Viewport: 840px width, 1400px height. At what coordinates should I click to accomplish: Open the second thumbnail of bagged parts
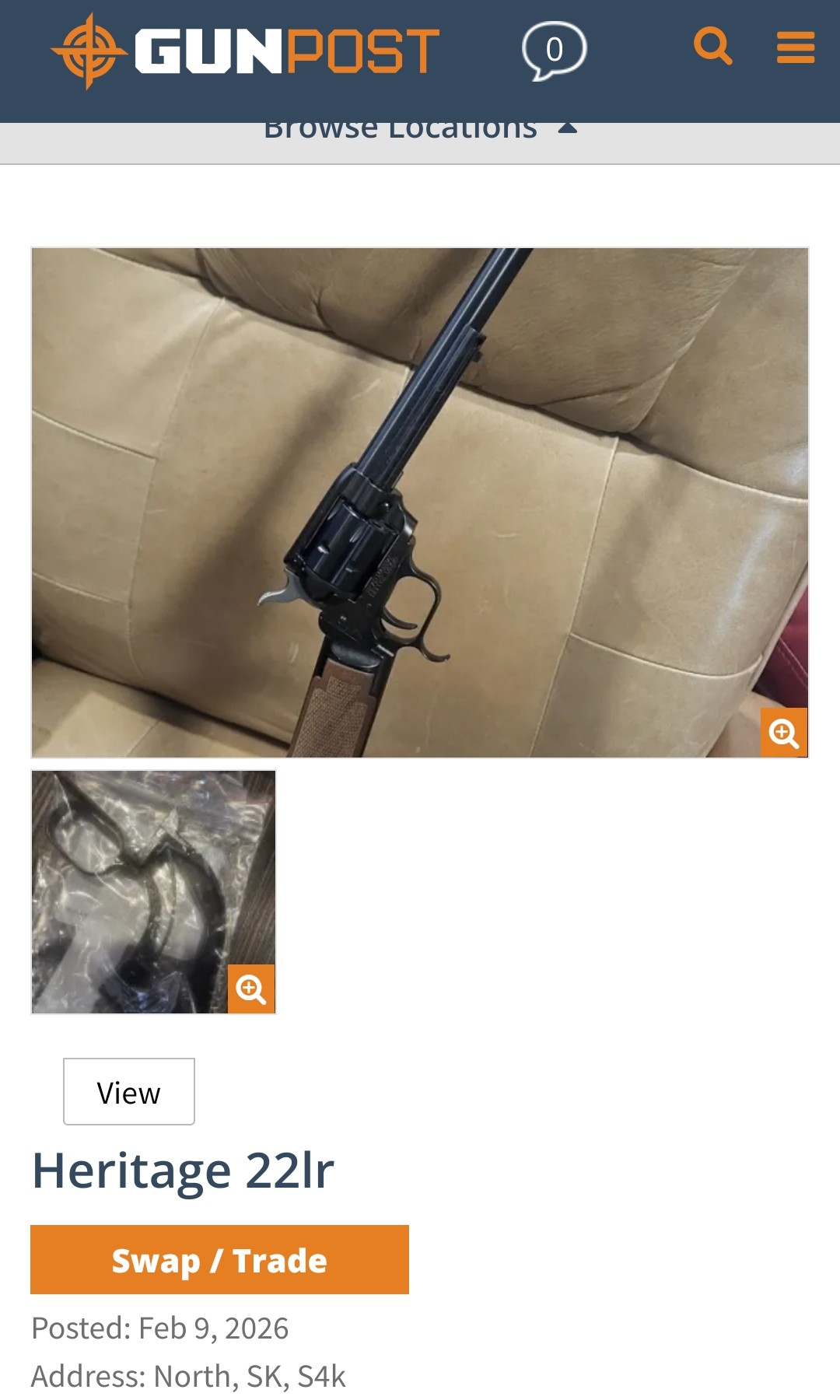[x=153, y=892]
